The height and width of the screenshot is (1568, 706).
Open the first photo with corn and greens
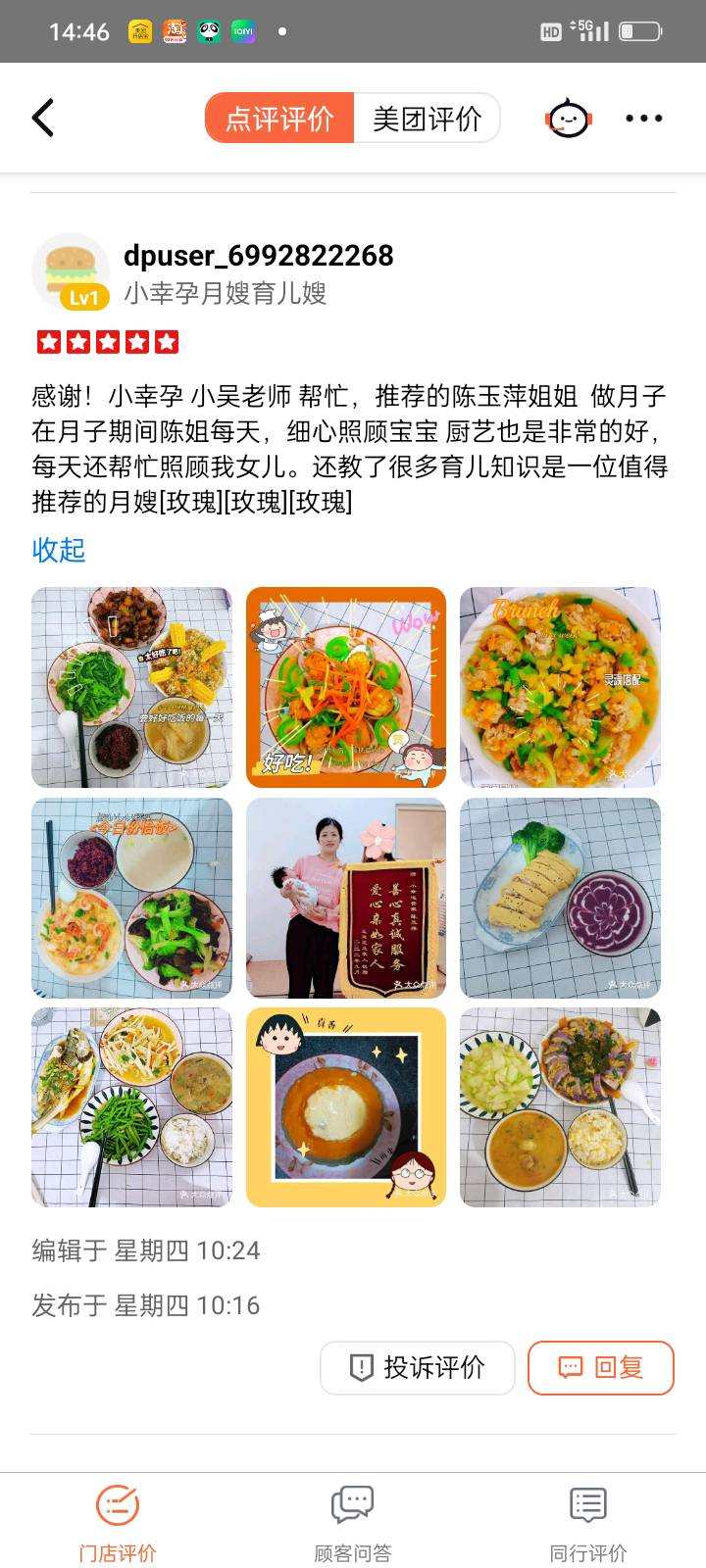[131, 687]
